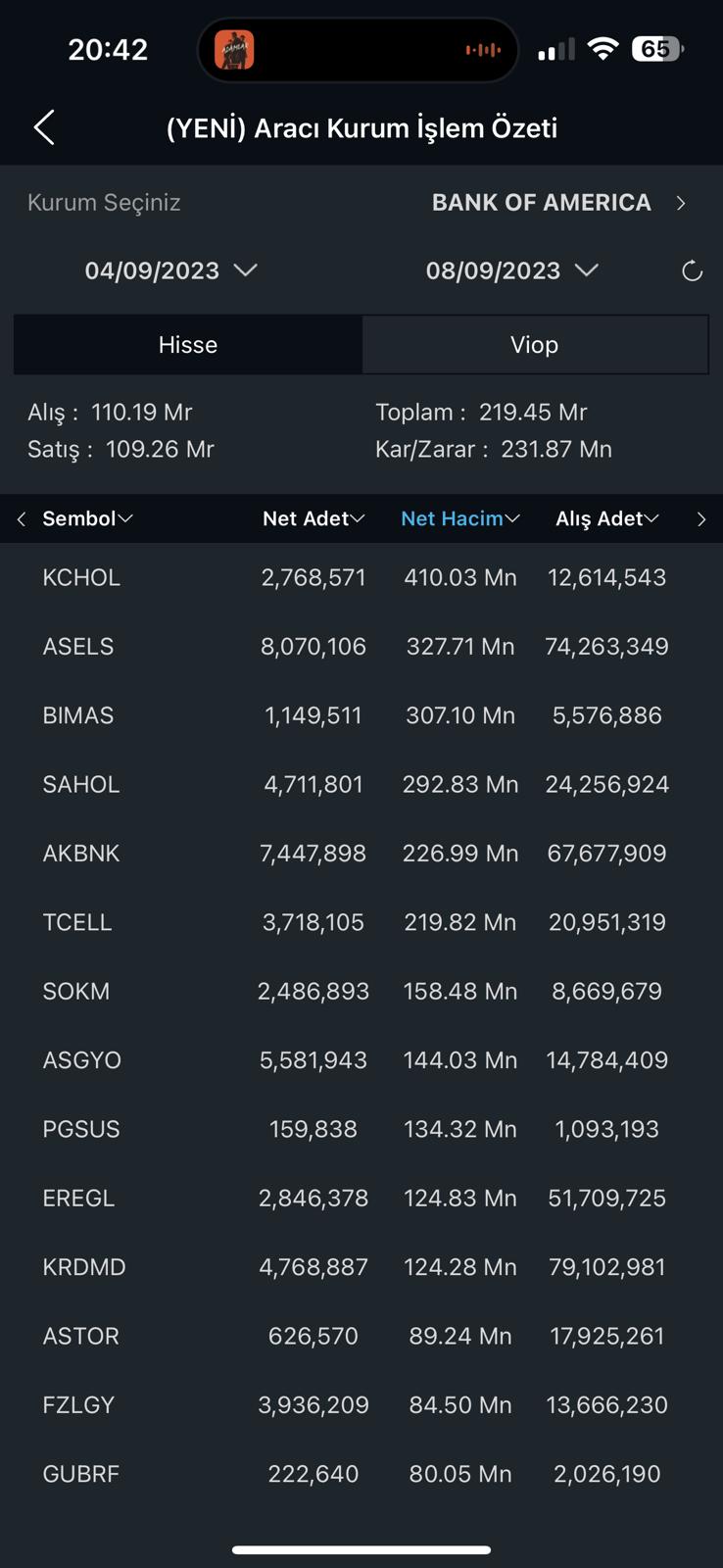Go back using the top-left arrow
This screenshot has height=1568, width=723.
[44, 127]
